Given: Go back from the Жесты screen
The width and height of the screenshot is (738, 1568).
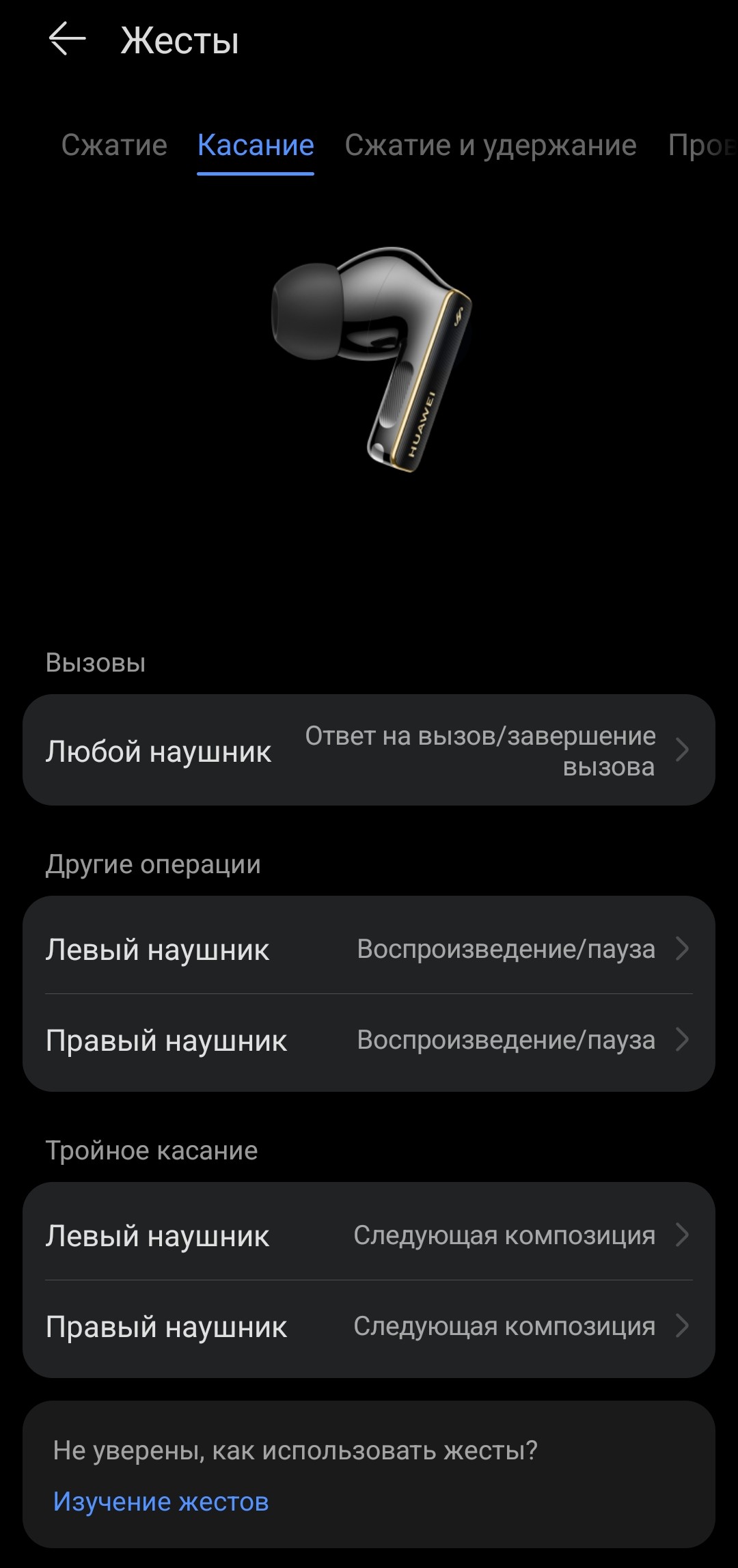Looking at the screenshot, I should (67, 39).
